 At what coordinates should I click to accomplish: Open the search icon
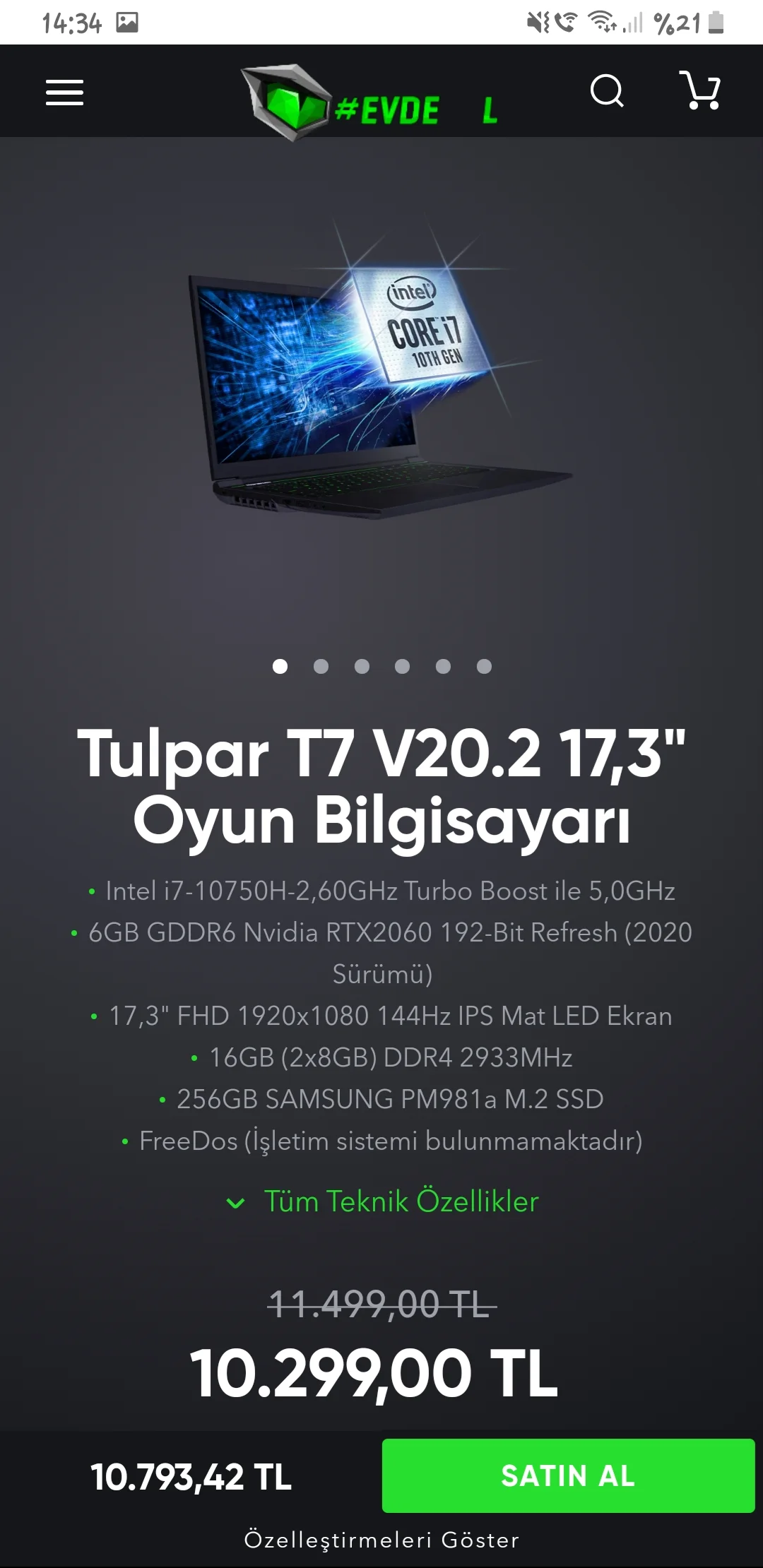607,91
